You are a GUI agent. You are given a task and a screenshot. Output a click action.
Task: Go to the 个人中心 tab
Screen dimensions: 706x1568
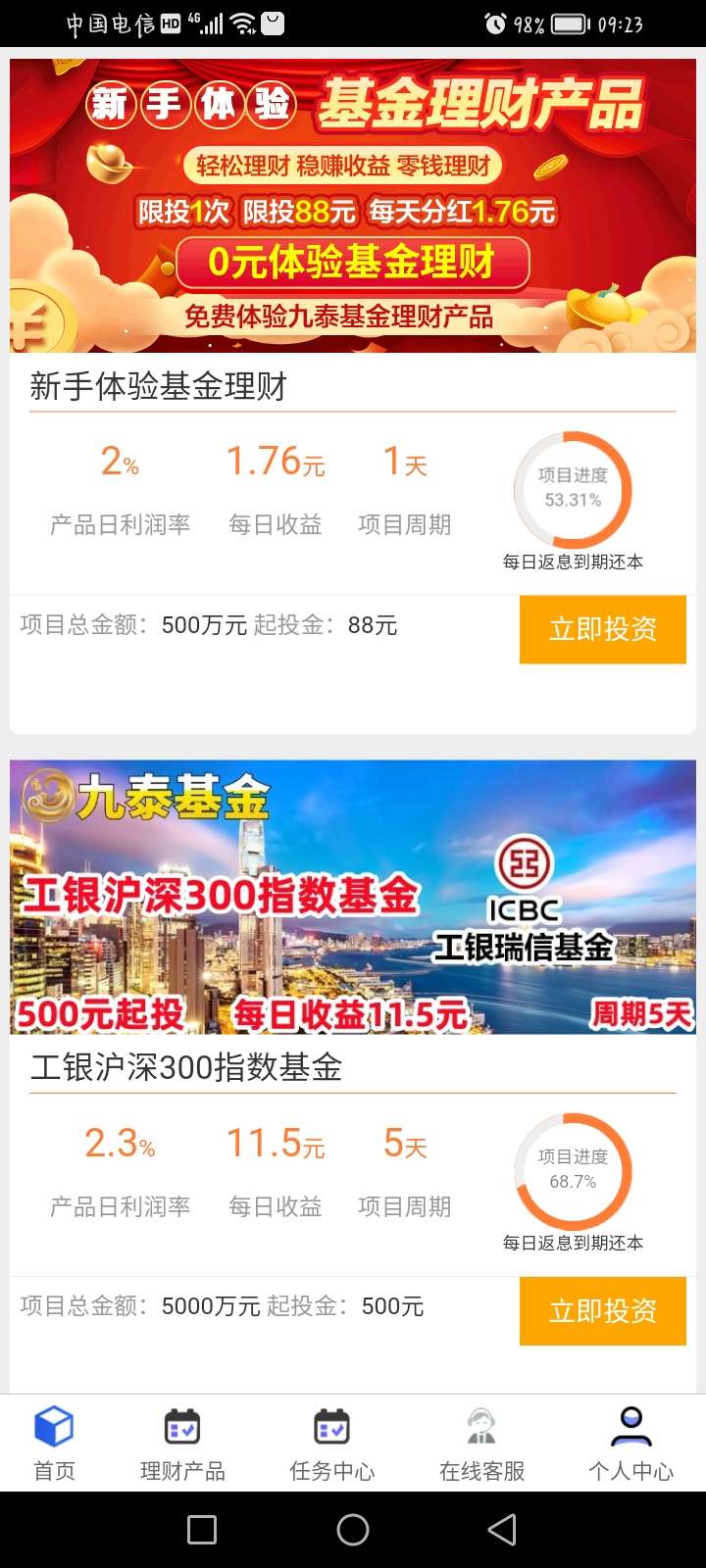pos(630,1444)
